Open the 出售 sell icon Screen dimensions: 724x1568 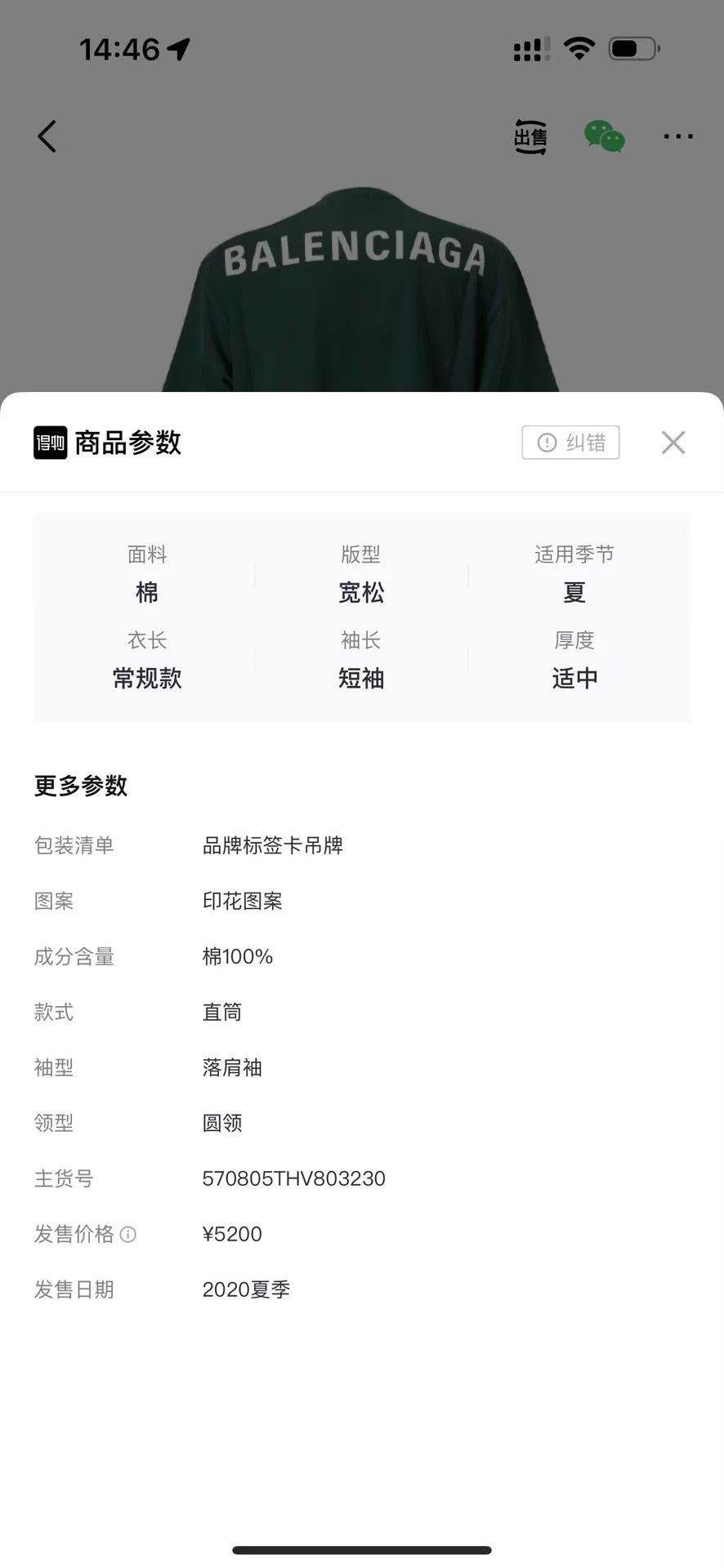(x=530, y=136)
